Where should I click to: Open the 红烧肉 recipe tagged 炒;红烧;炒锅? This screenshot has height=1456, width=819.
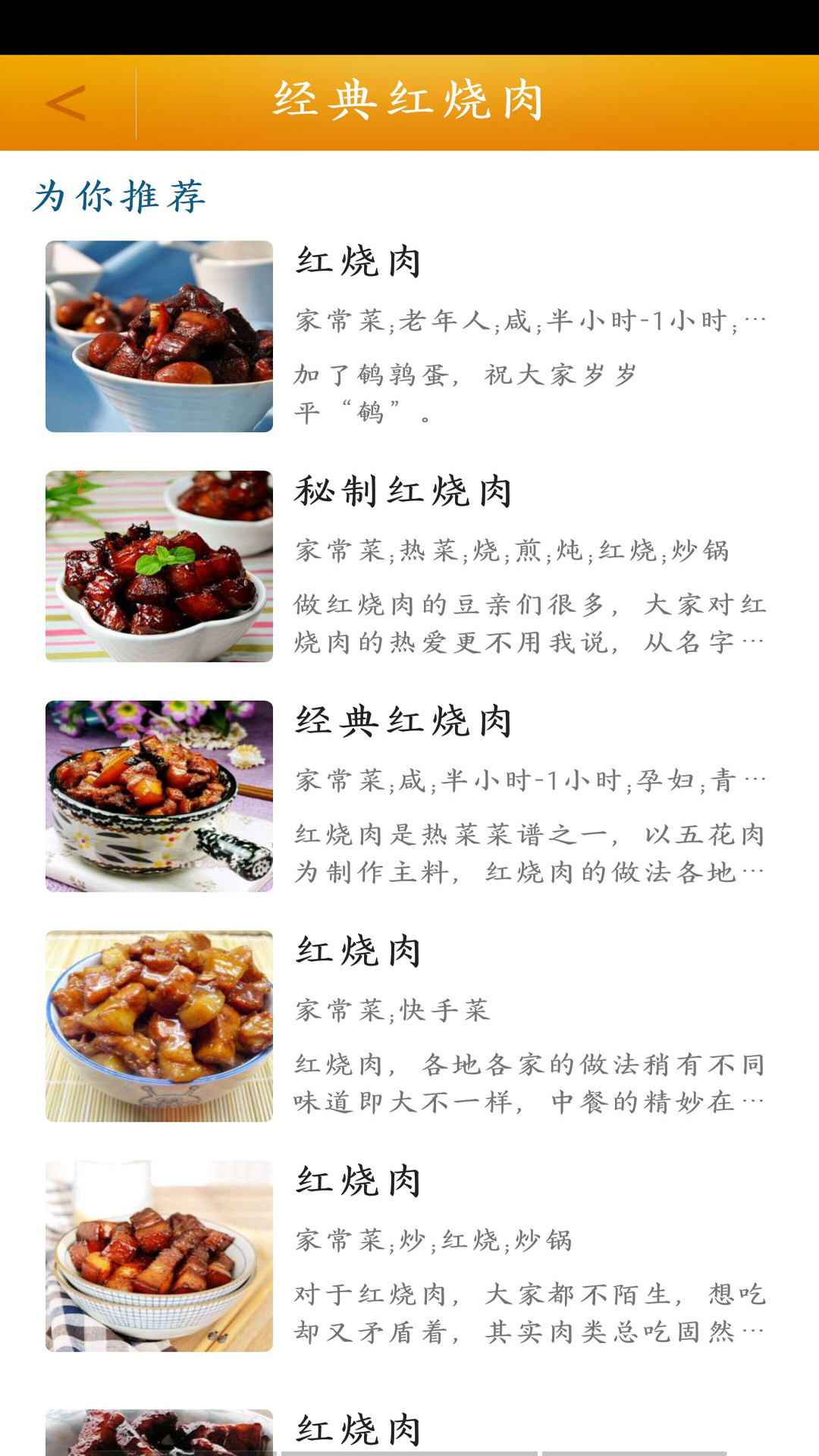pos(409,1256)
